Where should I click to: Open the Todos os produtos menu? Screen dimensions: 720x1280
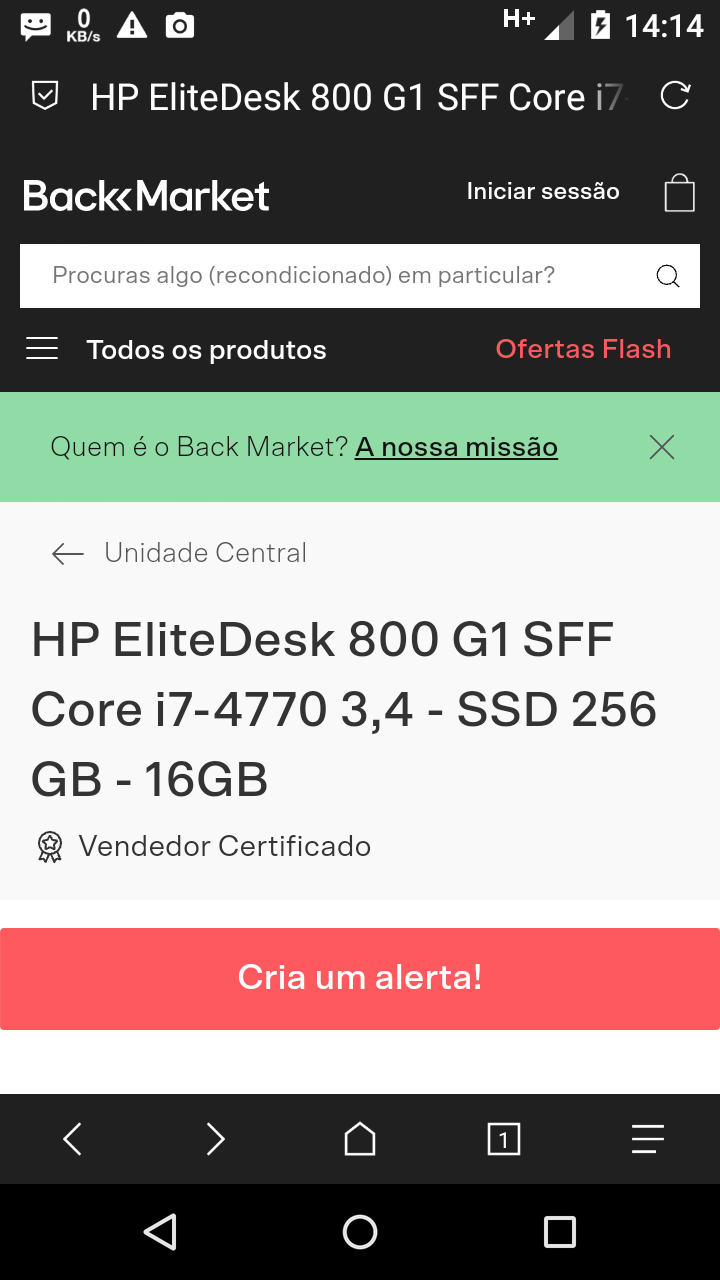[176, 349]
